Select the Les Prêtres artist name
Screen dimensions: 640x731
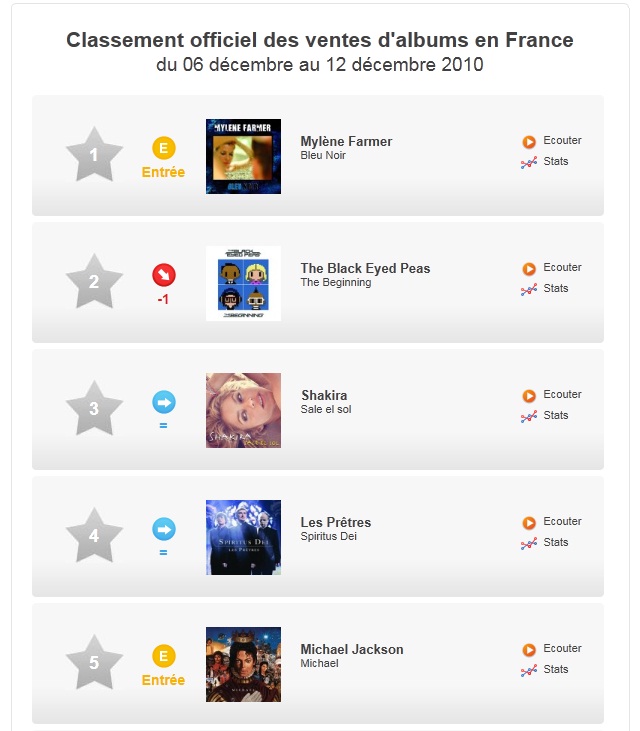tap(335, 523)
